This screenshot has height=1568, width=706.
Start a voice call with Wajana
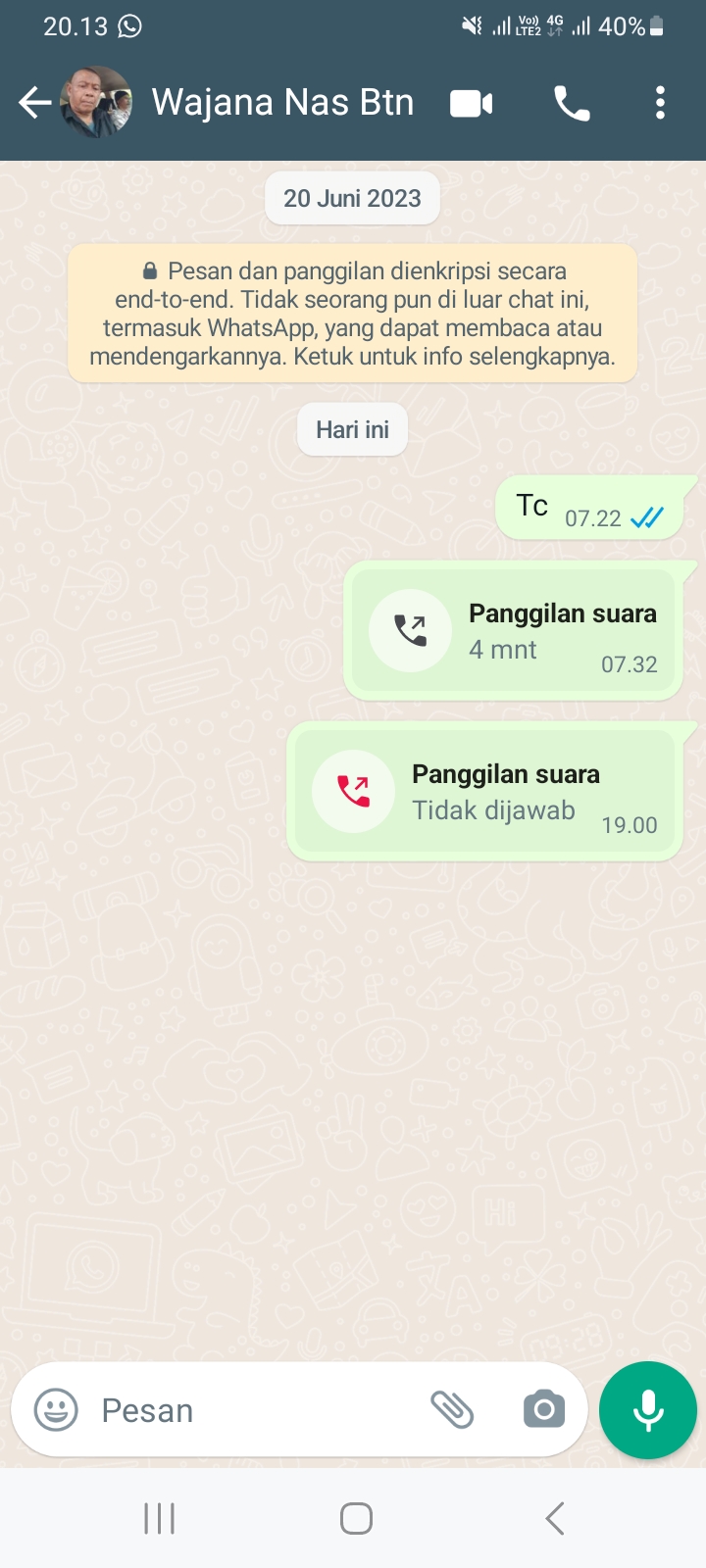pos(572,103)
